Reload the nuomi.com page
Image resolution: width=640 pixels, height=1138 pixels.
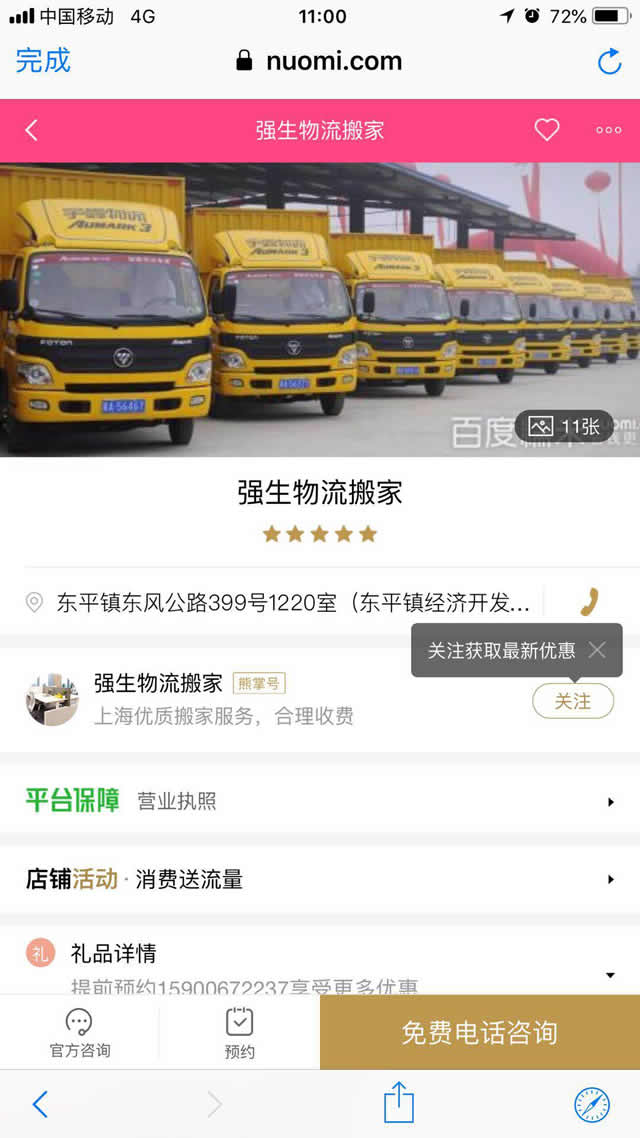click(x=609, y=61)
